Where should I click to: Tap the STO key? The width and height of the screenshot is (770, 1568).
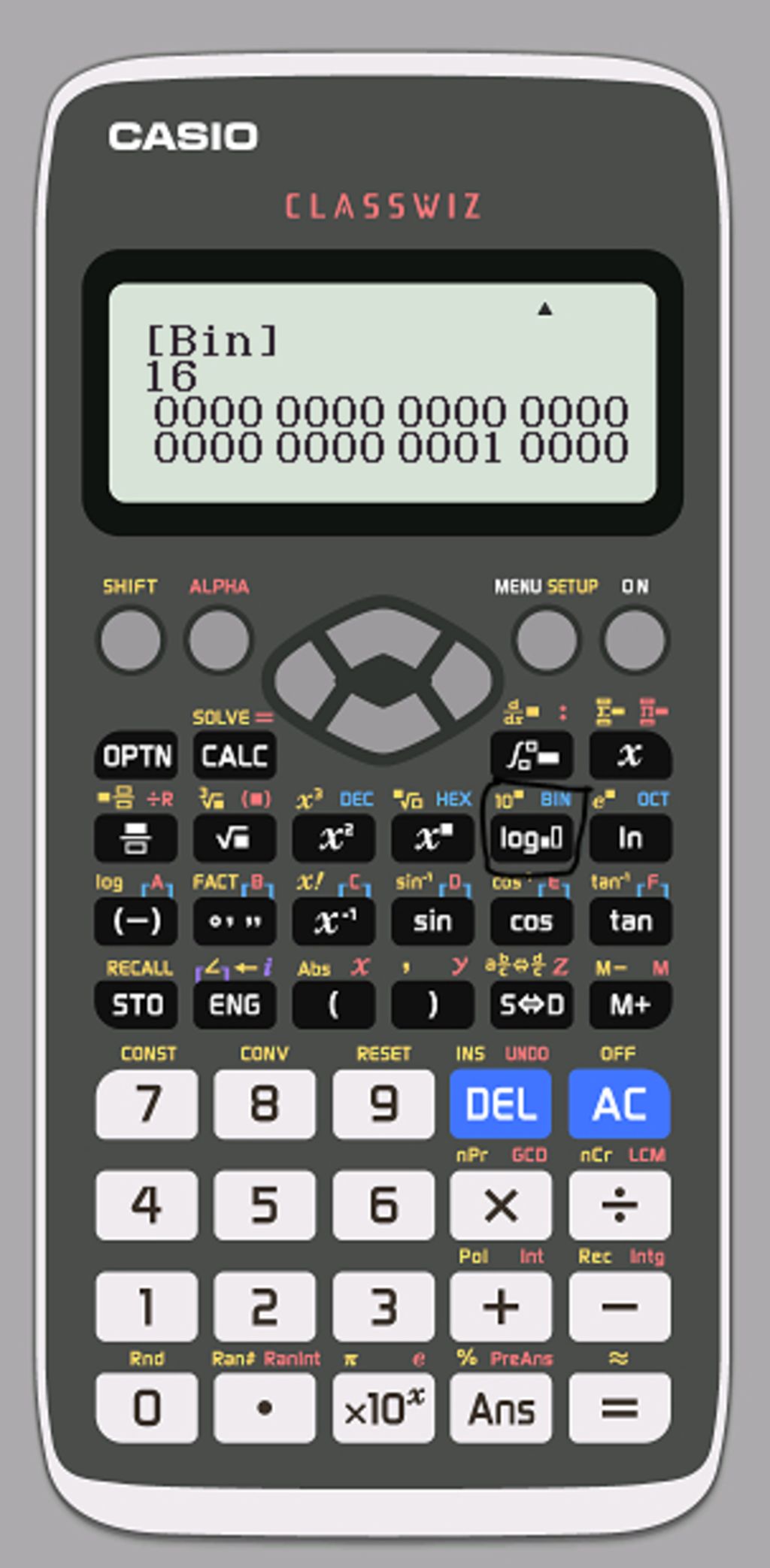coord(136,1005)
